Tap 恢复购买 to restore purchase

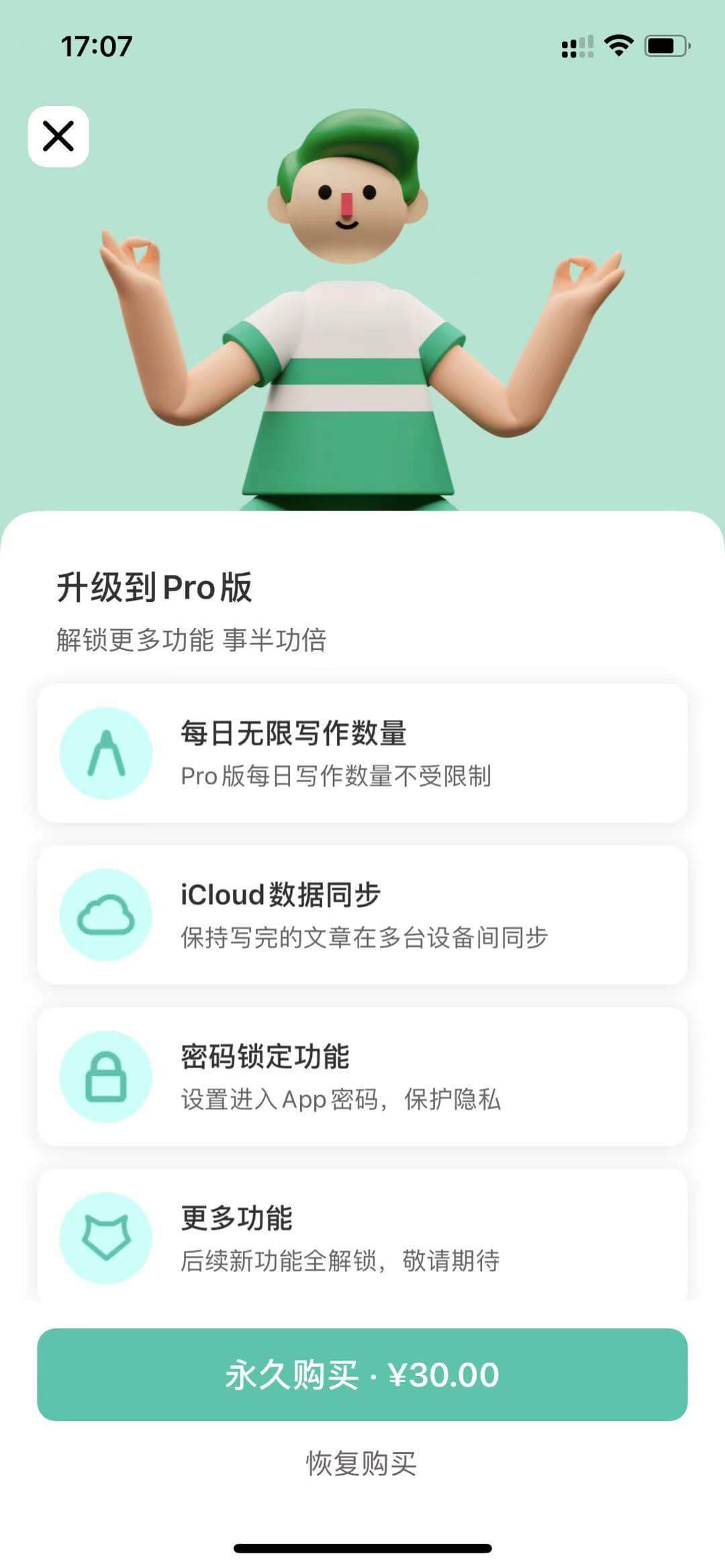(362, 1463)
